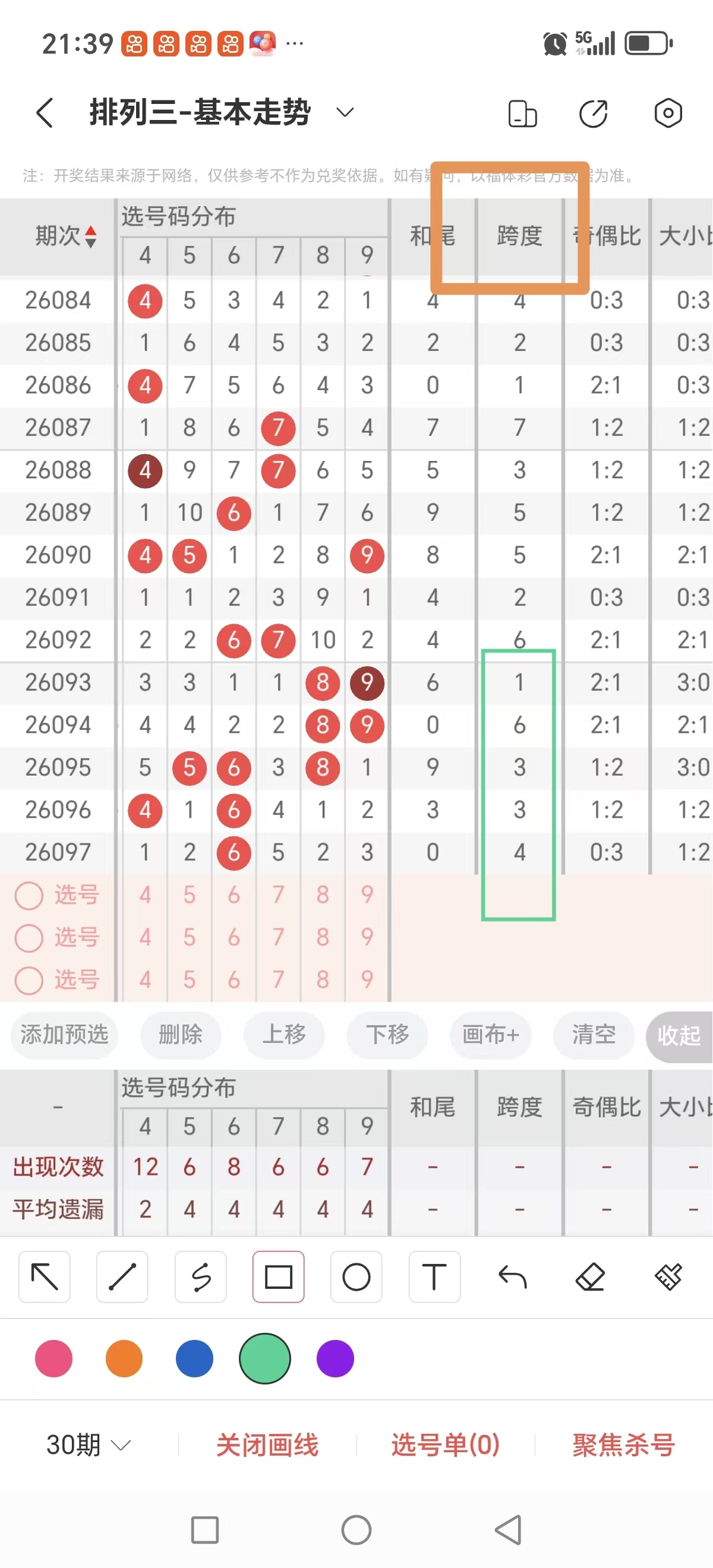This screenshot has height=1568, width=713.
Task: Select the second 选号 row circle
Action: tap(29, 938)
